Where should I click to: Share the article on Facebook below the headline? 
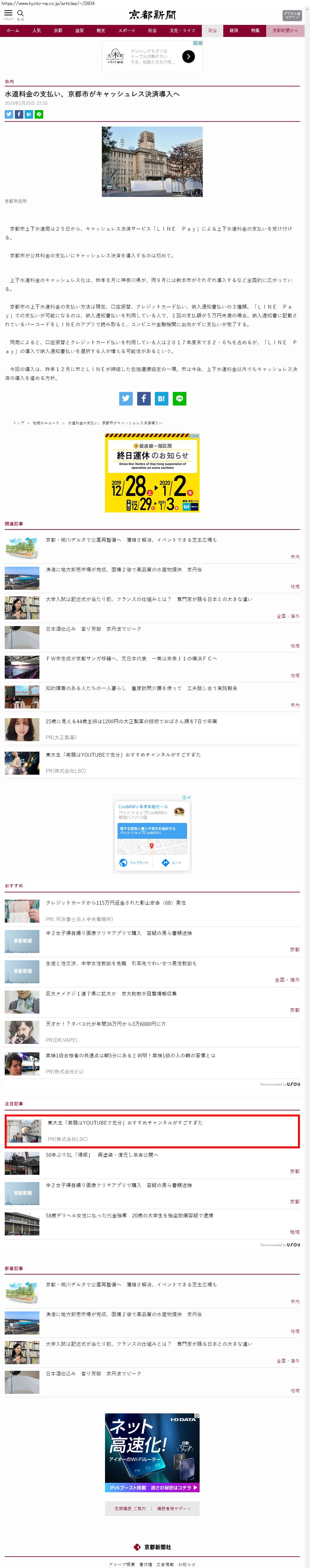click(x=19, y=115)
